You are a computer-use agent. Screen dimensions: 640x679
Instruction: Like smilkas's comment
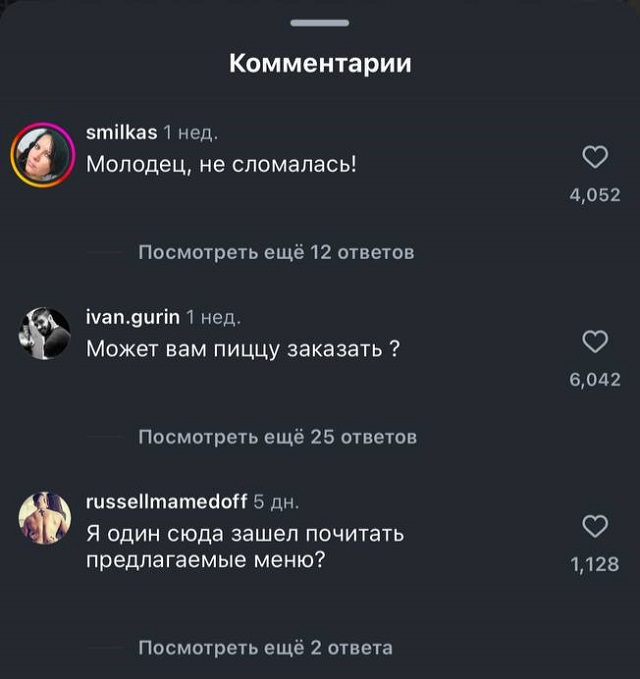[595, 157]
